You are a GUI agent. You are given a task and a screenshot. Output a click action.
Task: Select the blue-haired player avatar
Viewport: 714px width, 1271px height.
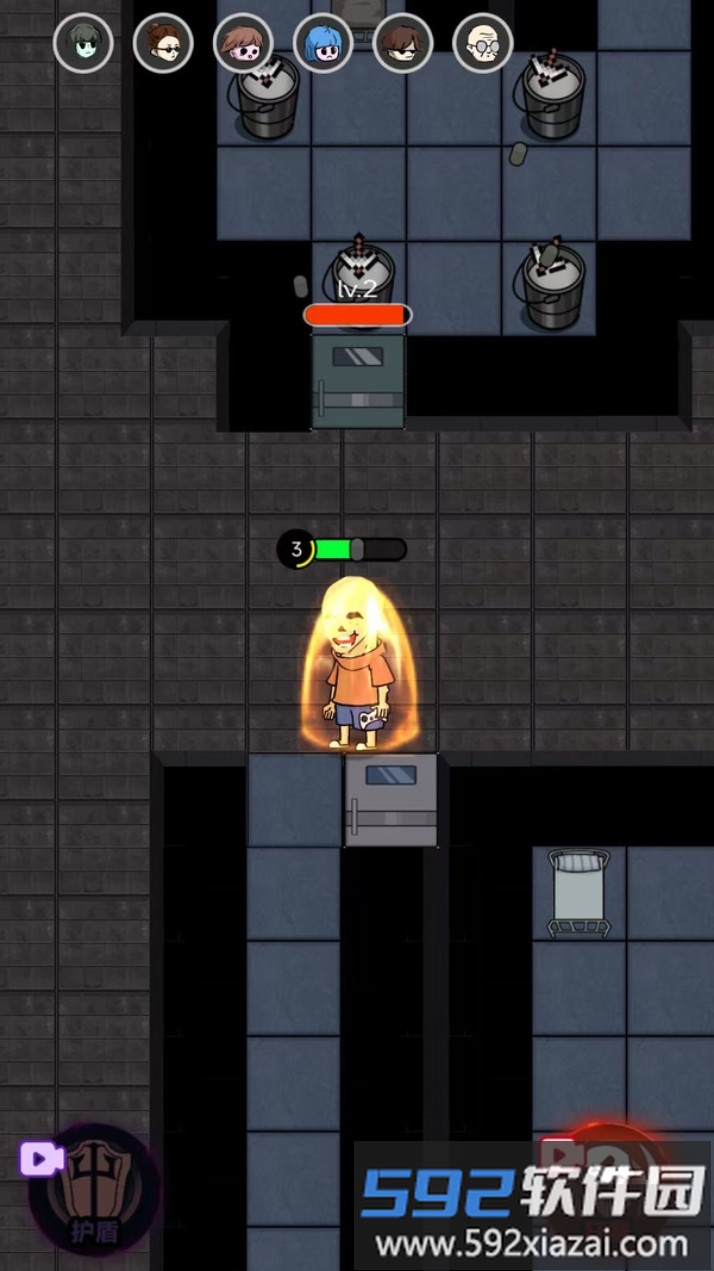click(x=323, y=43)
